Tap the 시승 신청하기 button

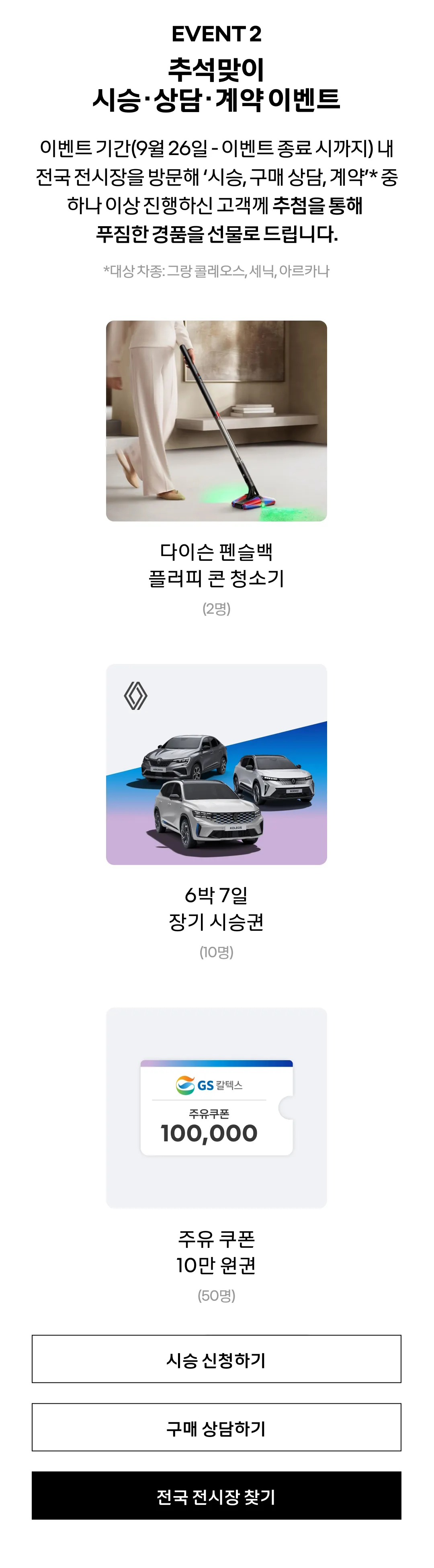216,1359
